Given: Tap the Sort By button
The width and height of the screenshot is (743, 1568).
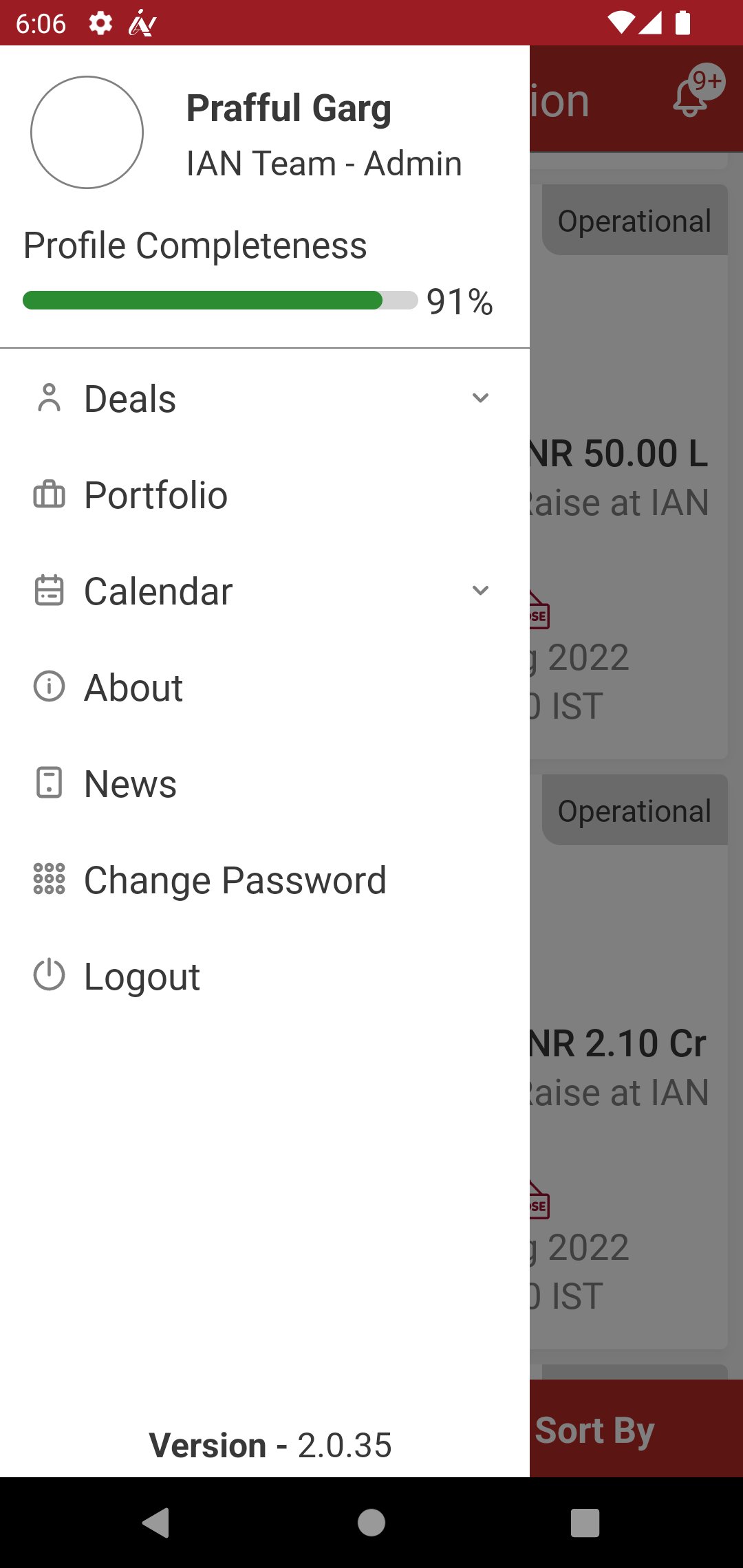Looking at the screenshot, I should (596, 1430).
